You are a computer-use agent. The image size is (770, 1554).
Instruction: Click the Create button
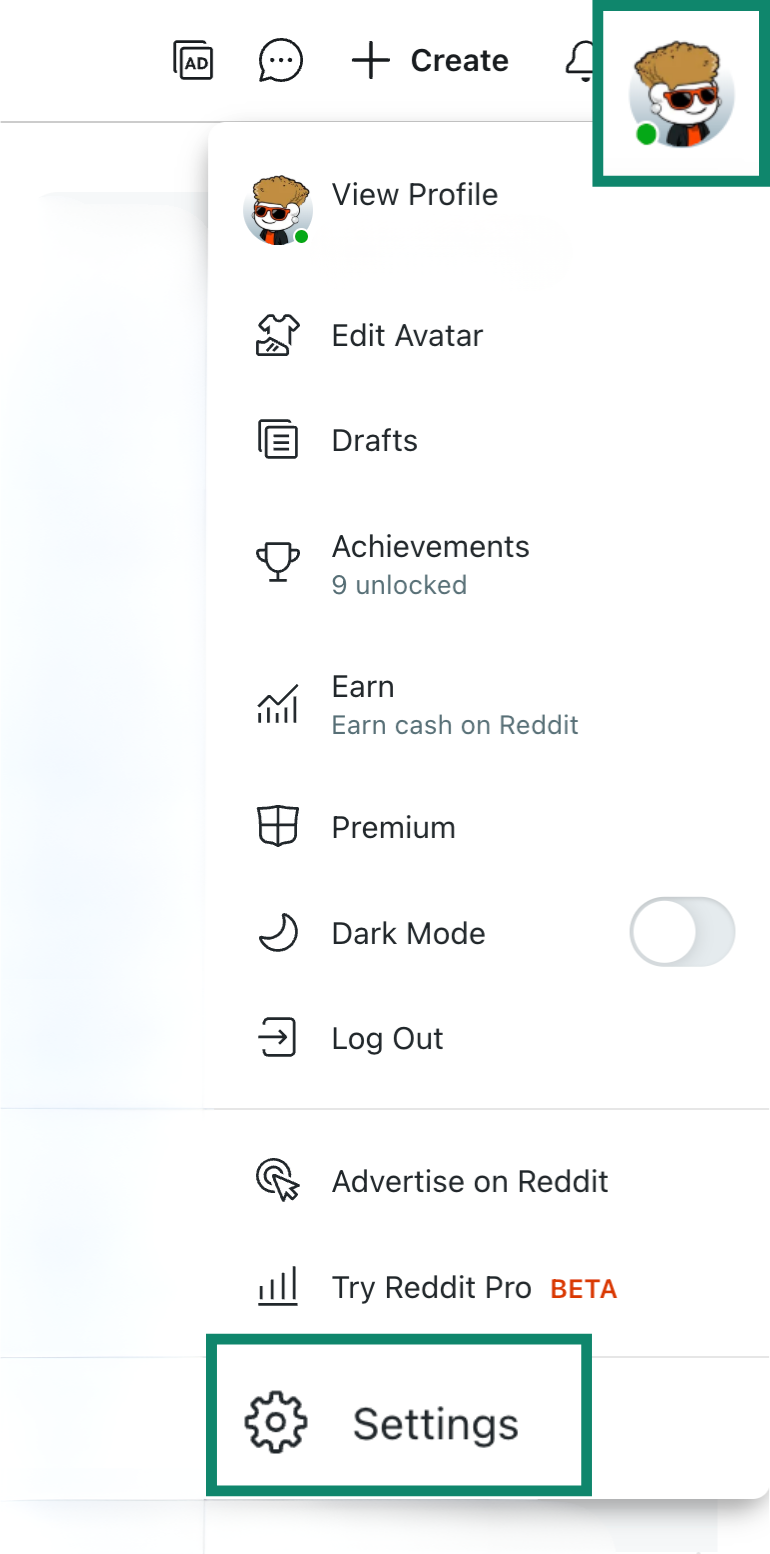(x=430, y=60)
